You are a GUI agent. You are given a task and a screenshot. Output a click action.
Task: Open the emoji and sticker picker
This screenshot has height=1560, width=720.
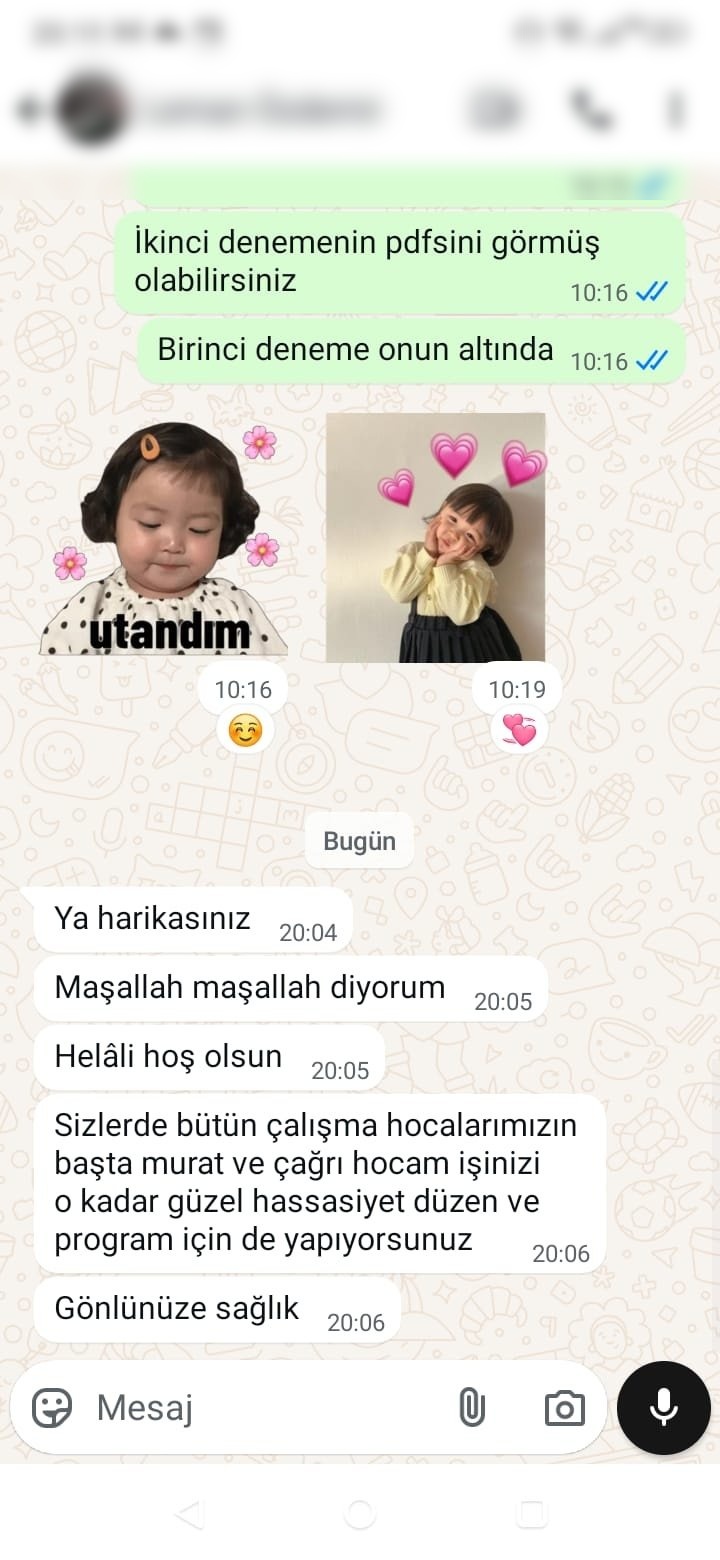point(52,1408)
